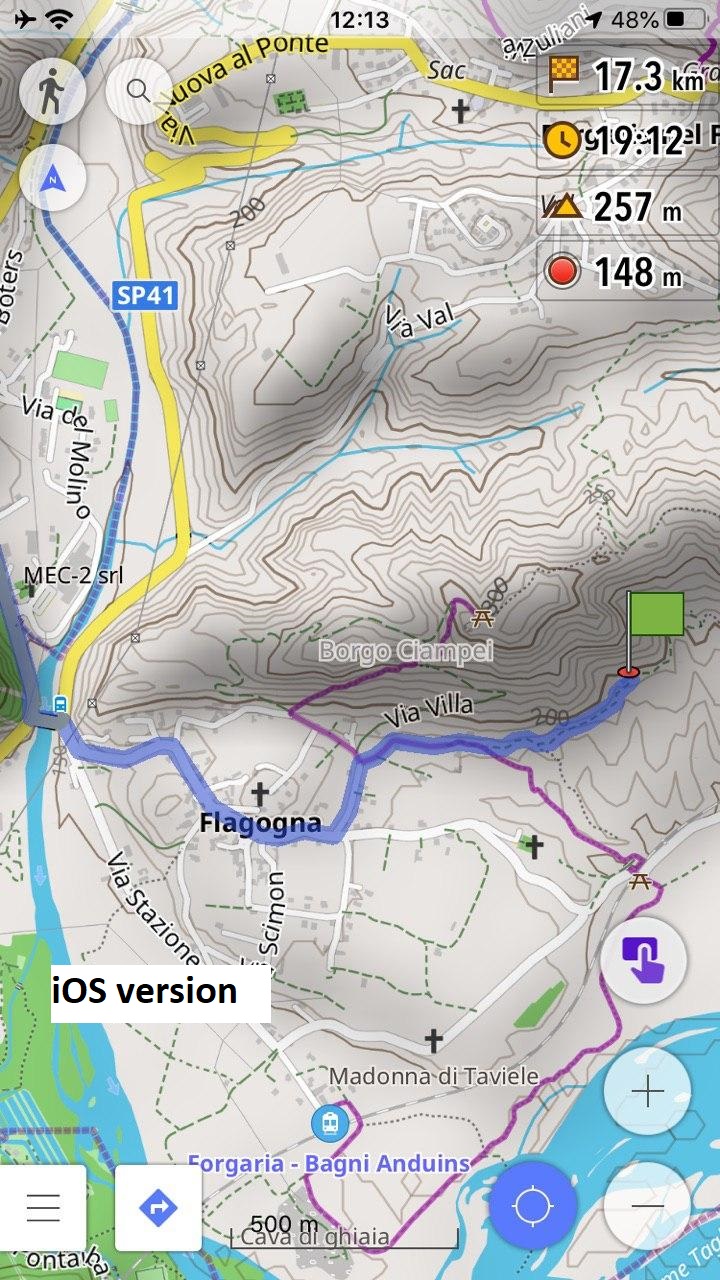Center map on my location
720x1280 pixels.
point(532,1207)
